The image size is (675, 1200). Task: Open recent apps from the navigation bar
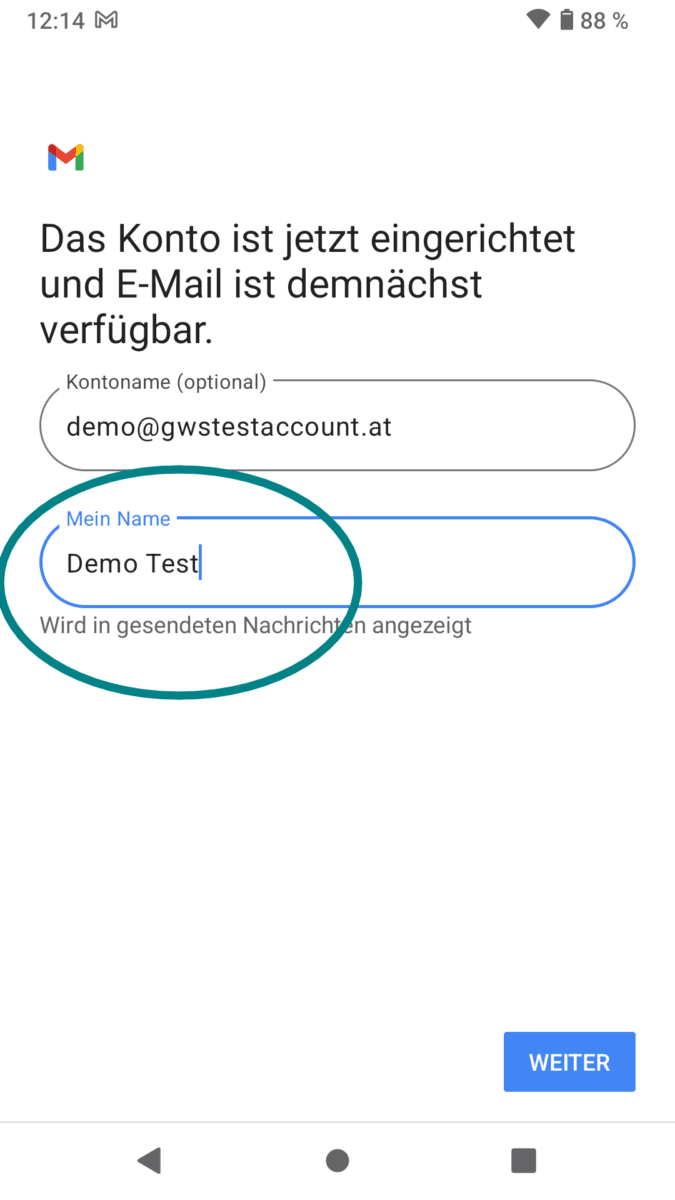[523, 1160]
